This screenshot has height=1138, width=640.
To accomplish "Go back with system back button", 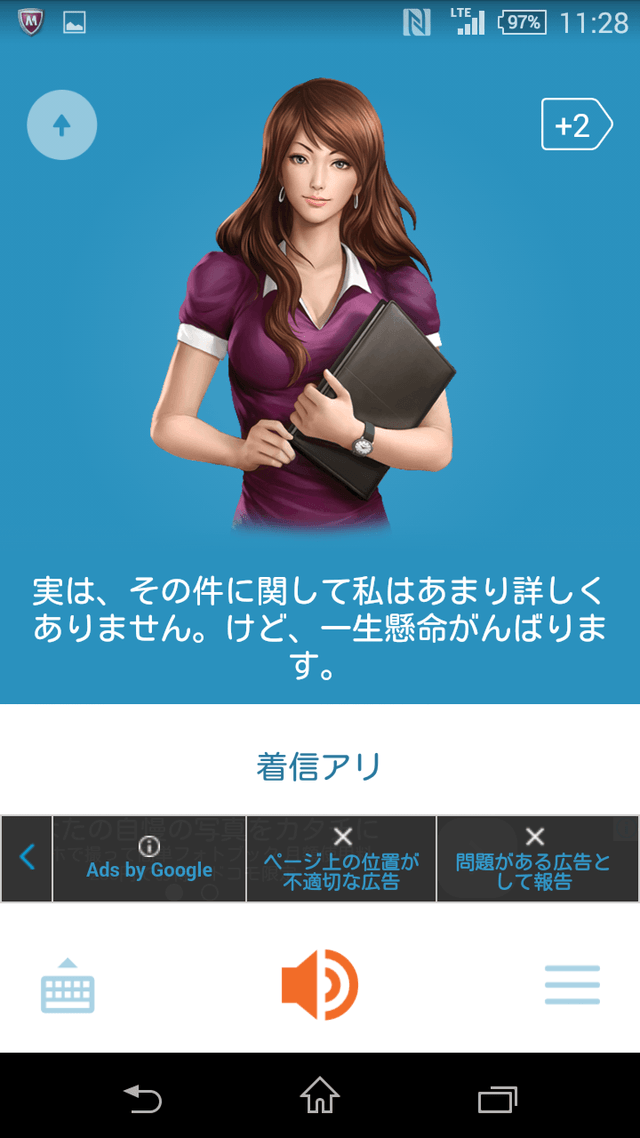I will pyautogui.click(x=142, y=1099).
